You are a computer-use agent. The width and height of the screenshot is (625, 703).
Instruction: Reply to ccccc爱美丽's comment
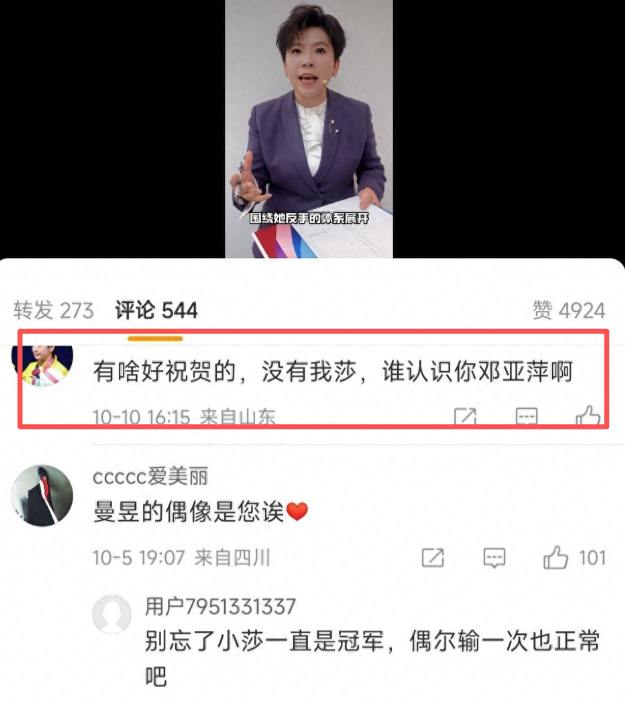coord(494,558)
